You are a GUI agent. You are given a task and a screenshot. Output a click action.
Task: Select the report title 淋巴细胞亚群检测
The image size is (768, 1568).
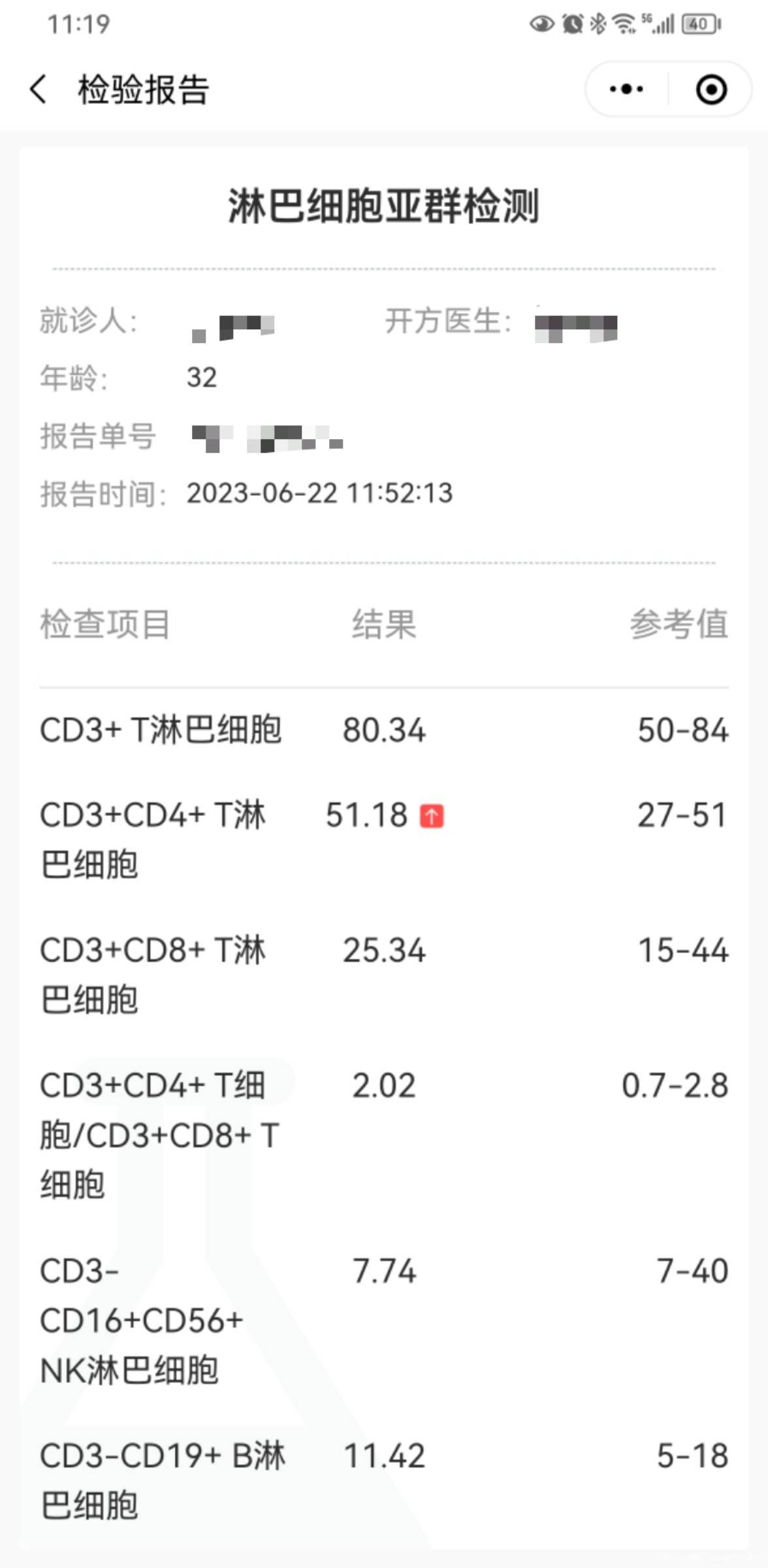(x=384, y=206)
